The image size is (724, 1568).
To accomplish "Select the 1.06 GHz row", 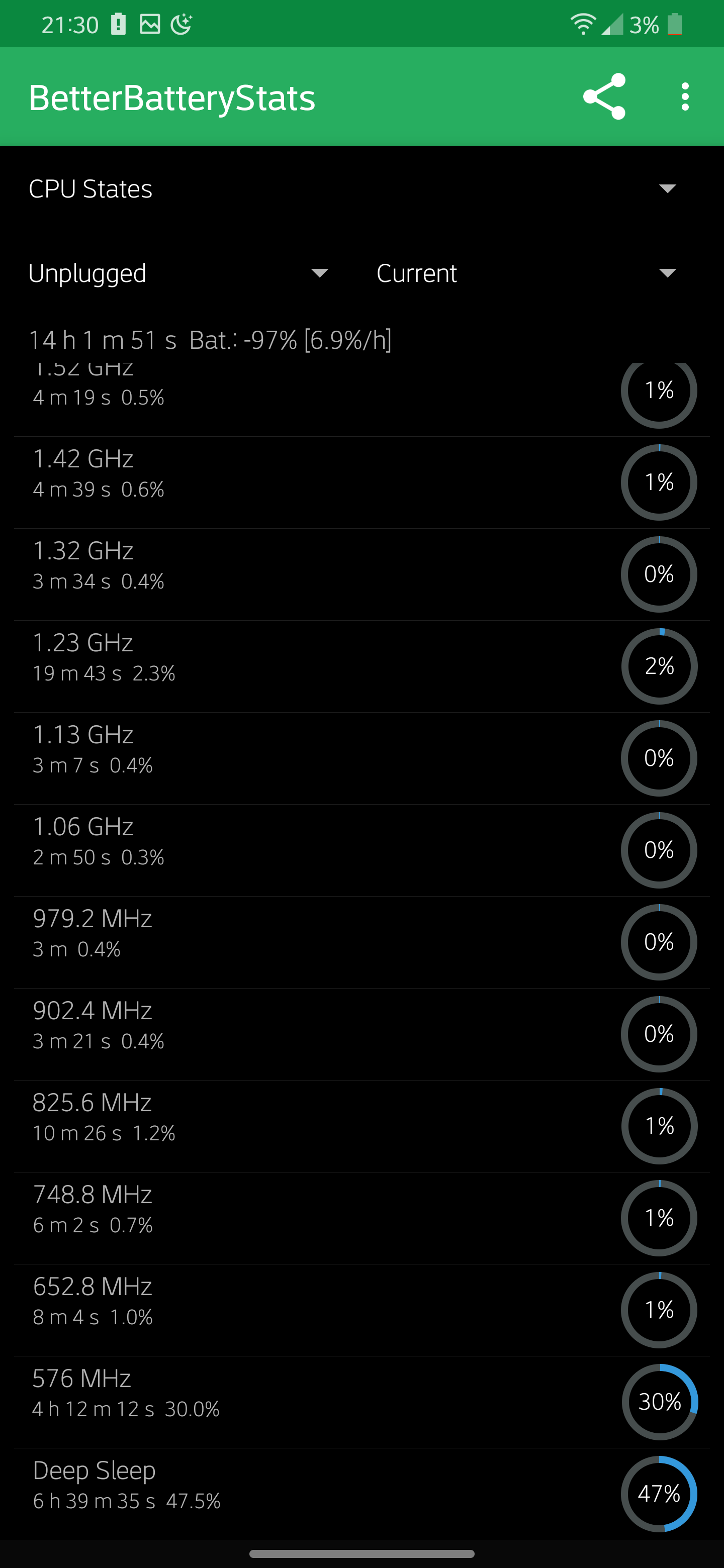I will [361, 850].
